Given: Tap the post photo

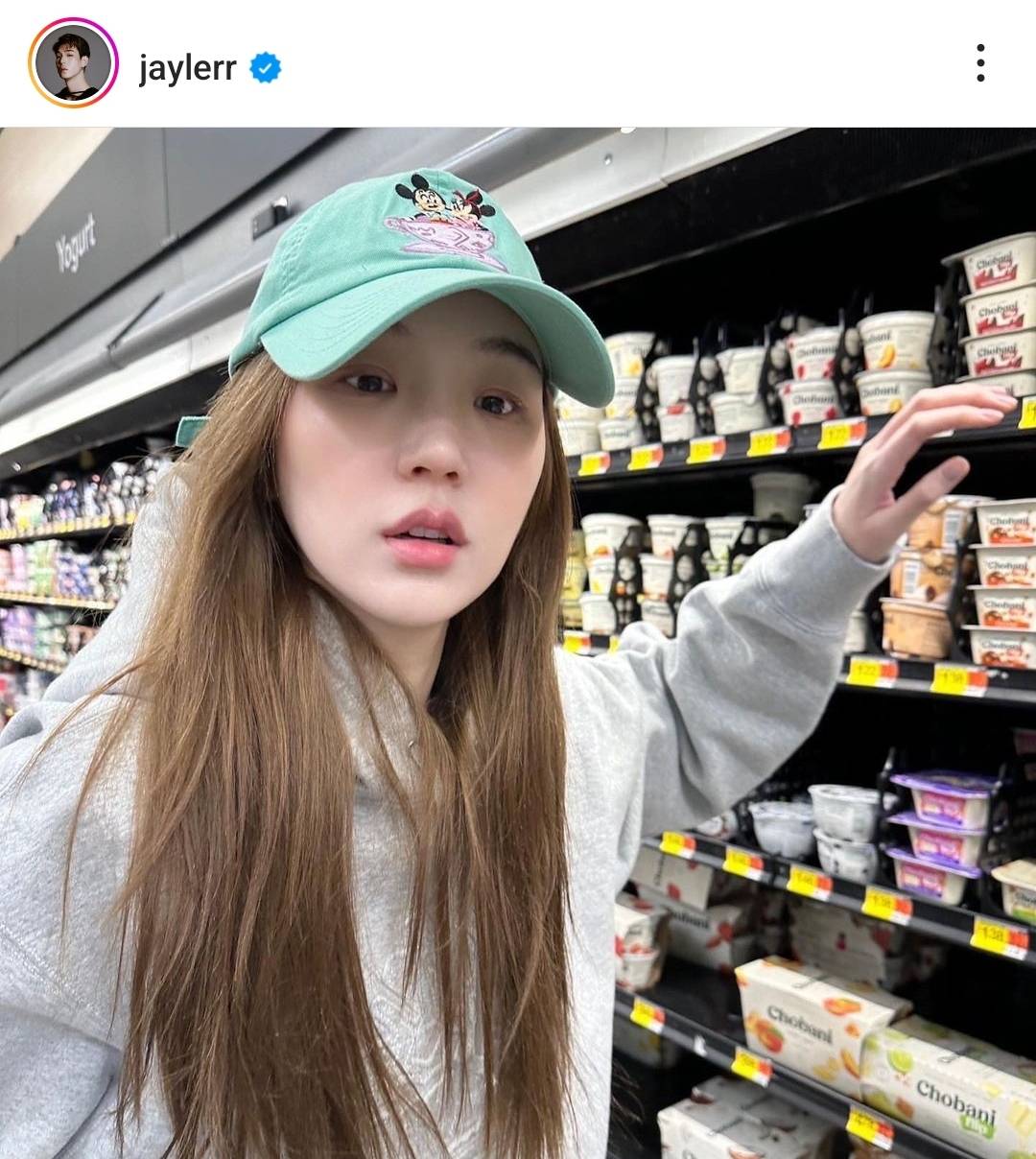Looking at the screenshot, I should click(518, 643).
